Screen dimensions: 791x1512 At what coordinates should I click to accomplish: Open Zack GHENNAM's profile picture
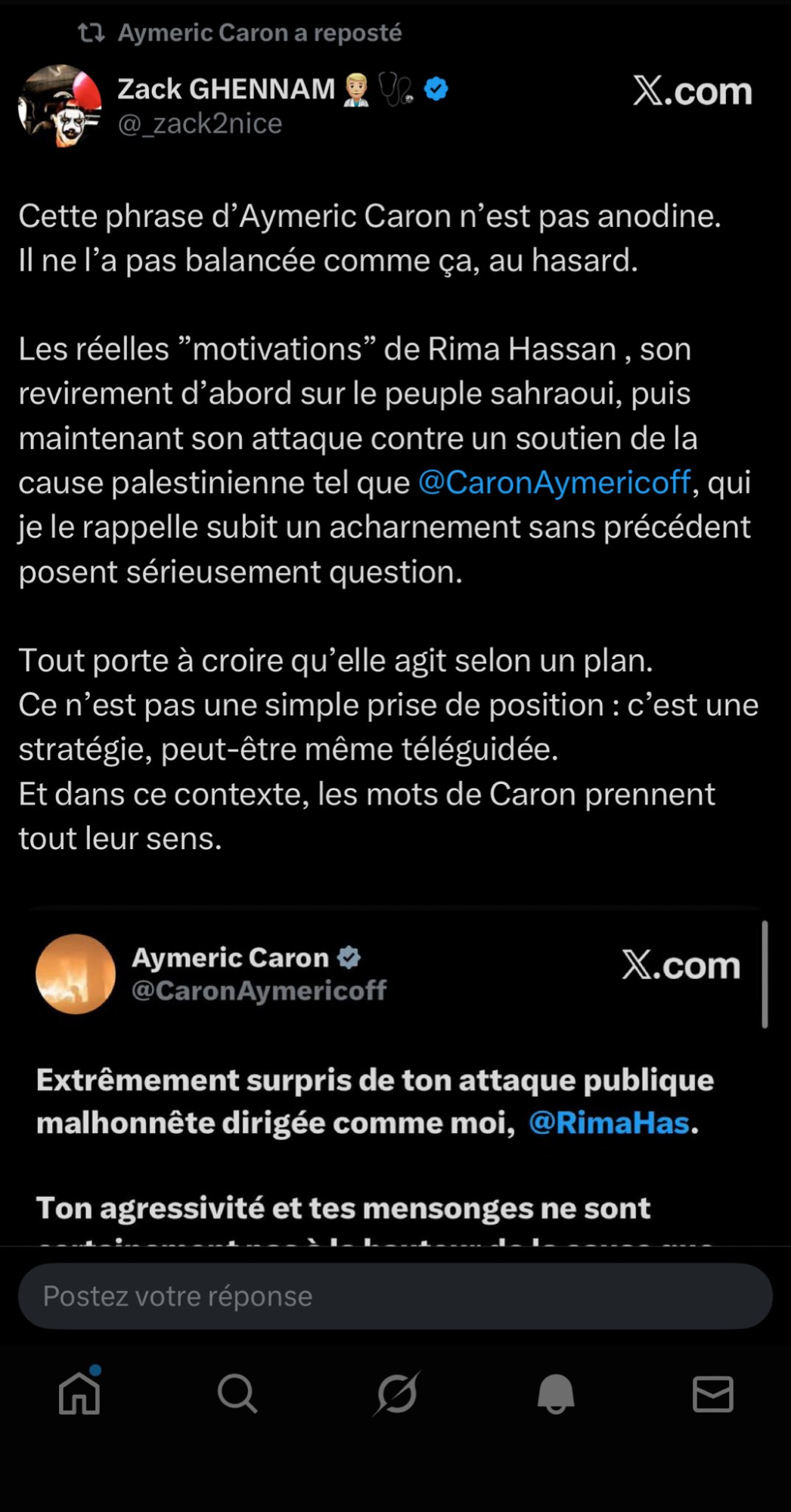click(60, 106)
